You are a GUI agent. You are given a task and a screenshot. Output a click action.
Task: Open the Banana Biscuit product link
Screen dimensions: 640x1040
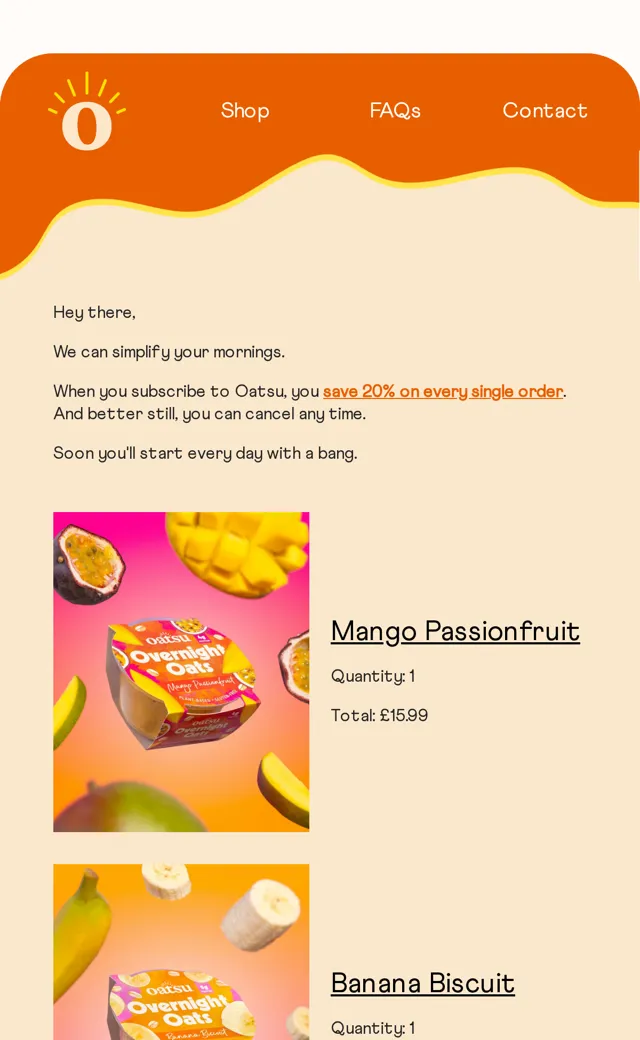click(x=422, y=983)
